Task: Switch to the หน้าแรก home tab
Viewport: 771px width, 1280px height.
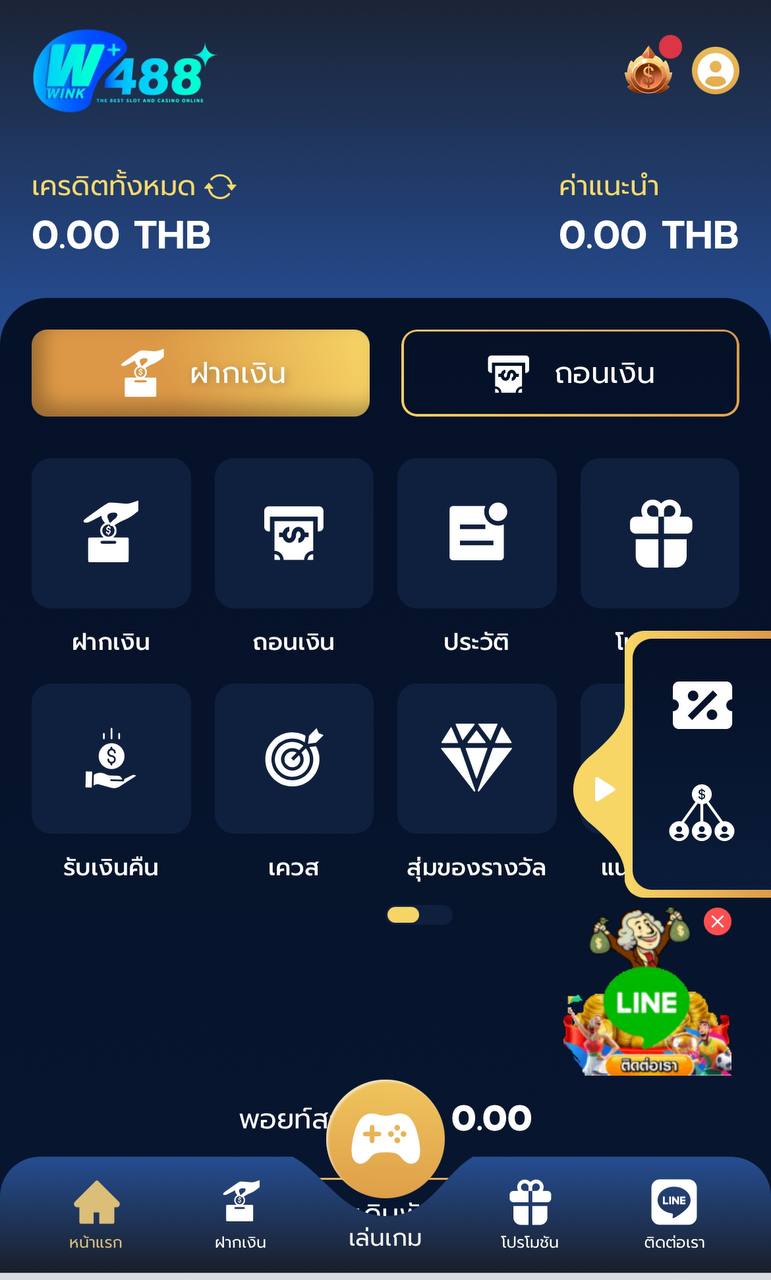Action: [96, 1212]
